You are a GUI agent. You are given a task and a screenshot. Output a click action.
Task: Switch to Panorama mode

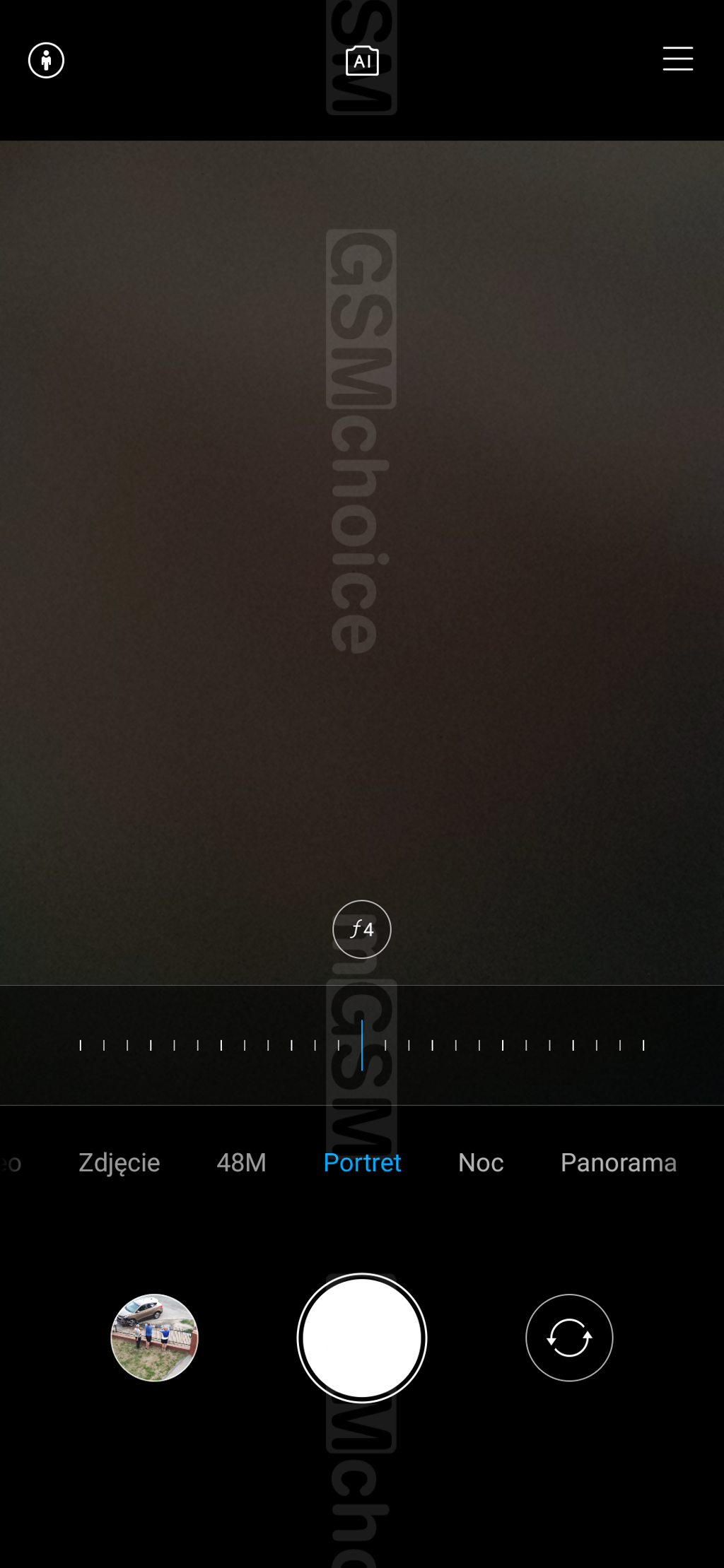click(x=618, y=1163)
